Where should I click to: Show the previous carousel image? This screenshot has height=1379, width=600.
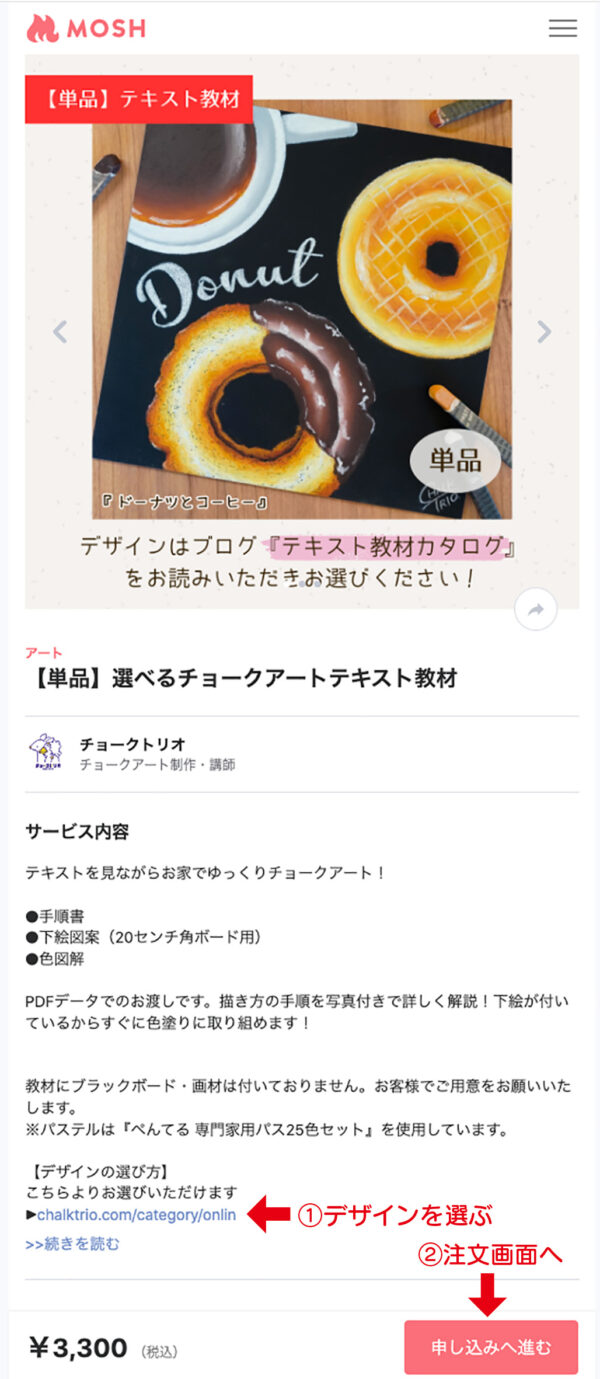point(60,331)
